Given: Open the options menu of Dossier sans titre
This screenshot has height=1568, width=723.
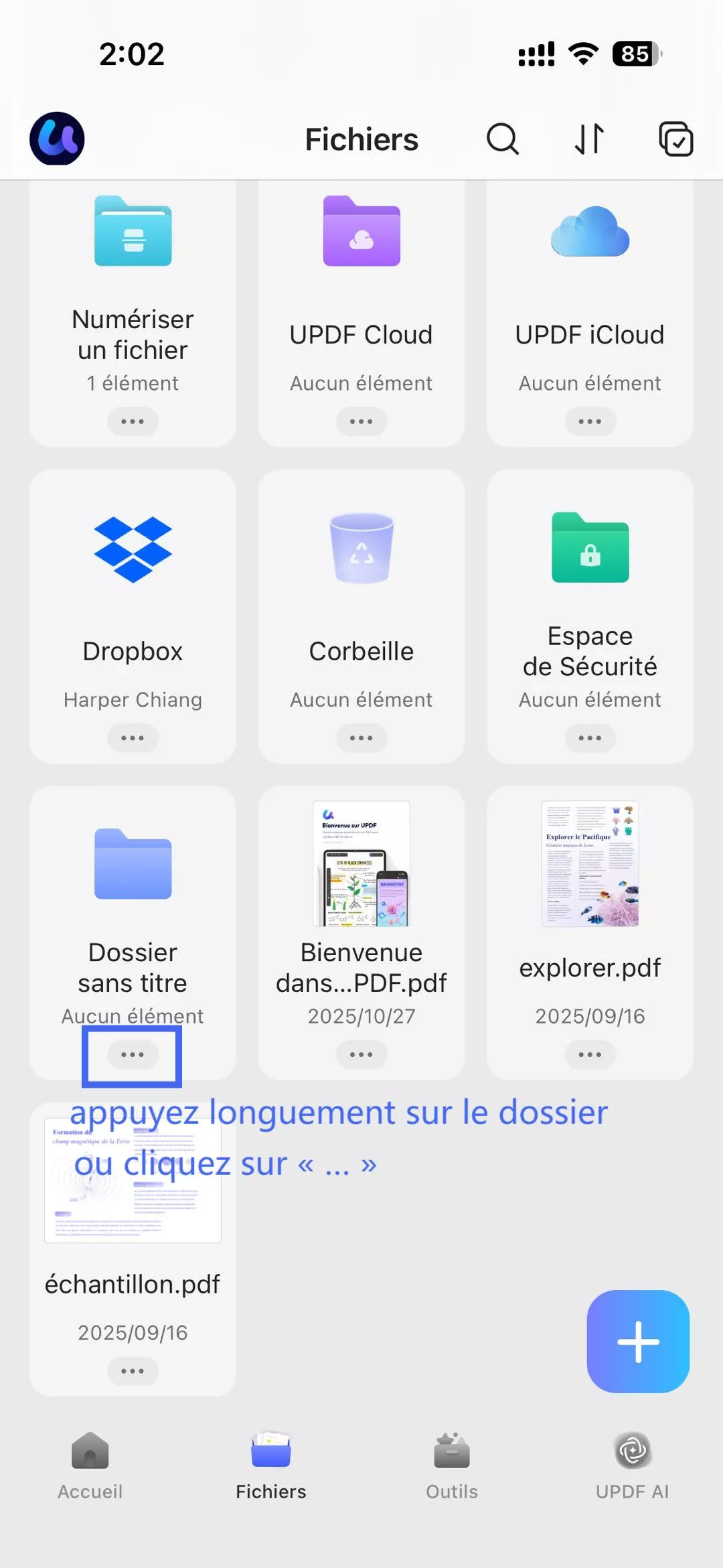Looking at the screenshot, I should 132,1054.
